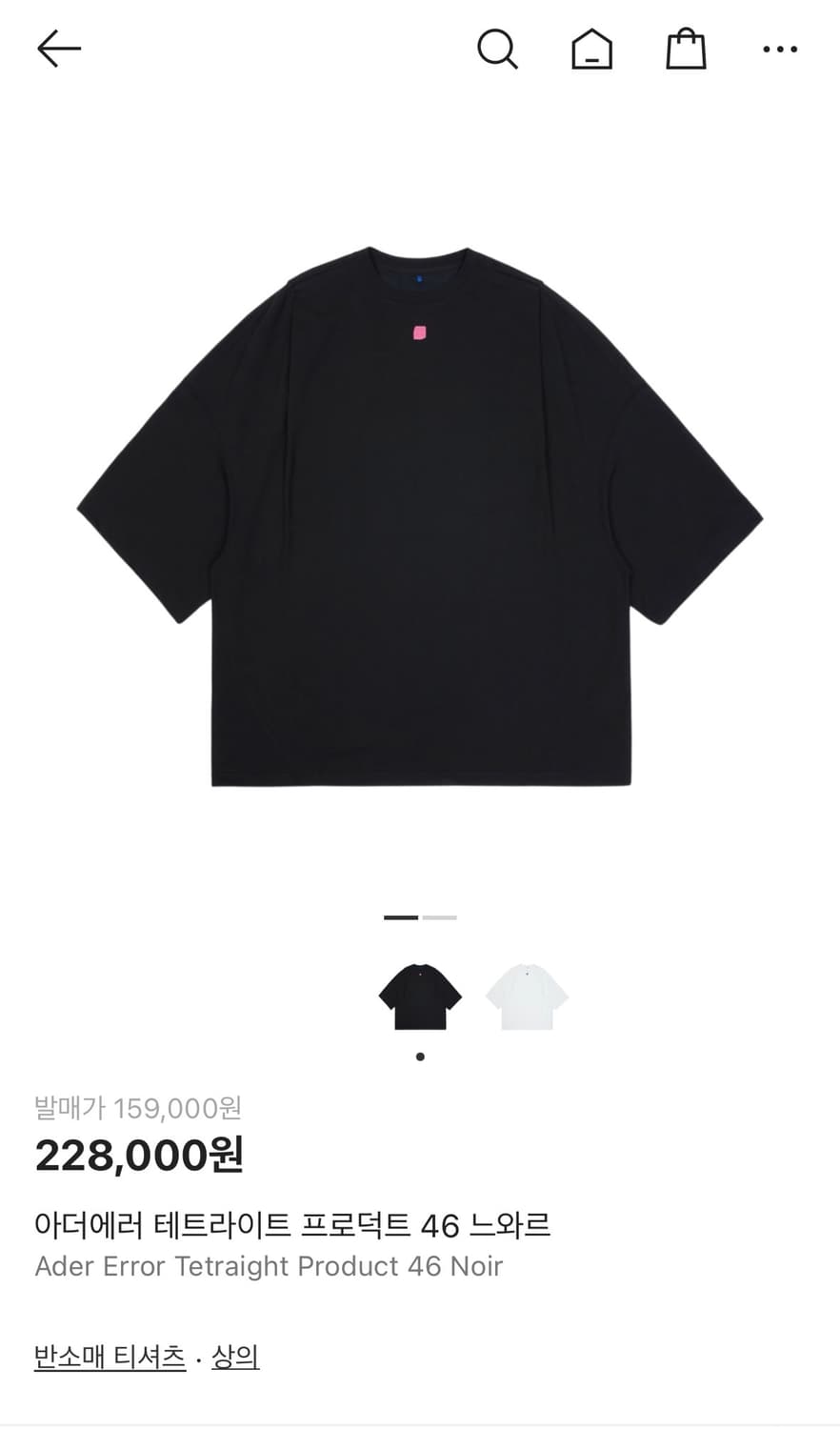Tap the dot below the variant thumbnails
Screen dimensions: 840x1429
click(x=419, y=1057)
